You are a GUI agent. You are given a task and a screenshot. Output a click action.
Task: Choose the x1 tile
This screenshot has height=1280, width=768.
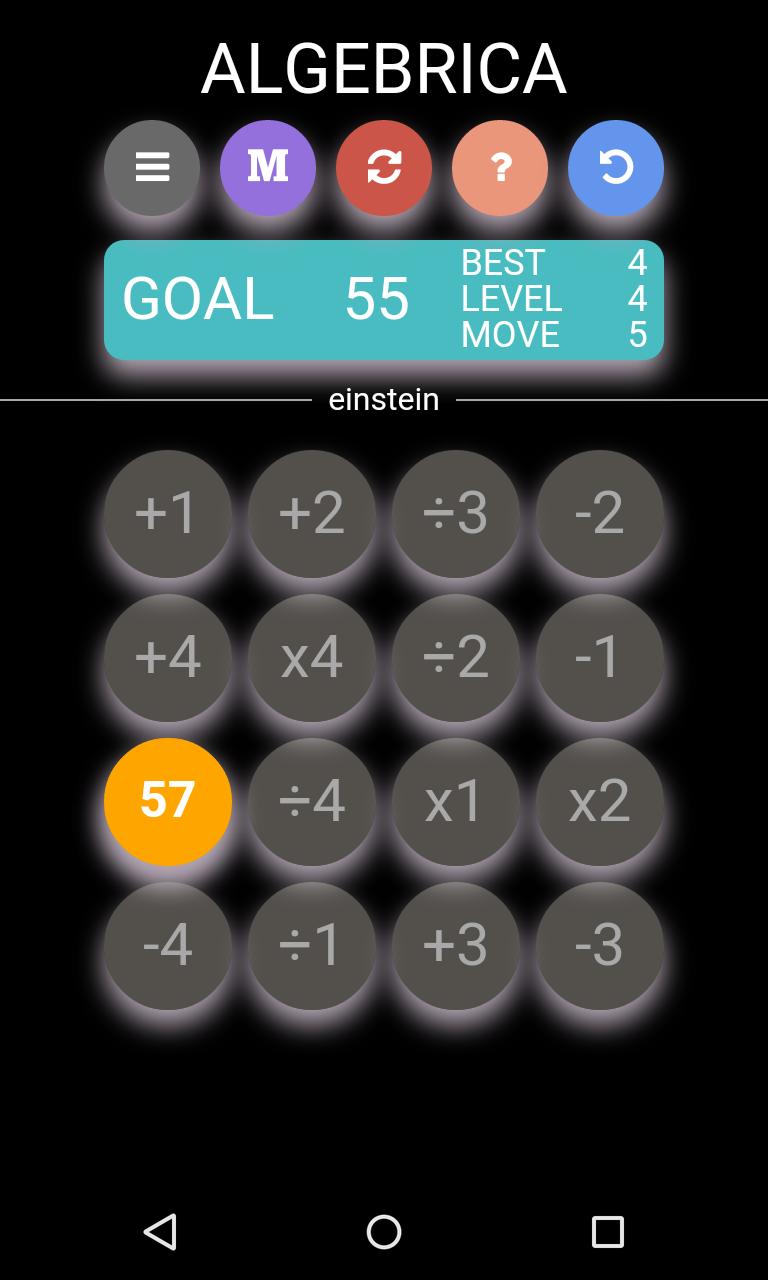pyautogui.click(x=456, y=801)
